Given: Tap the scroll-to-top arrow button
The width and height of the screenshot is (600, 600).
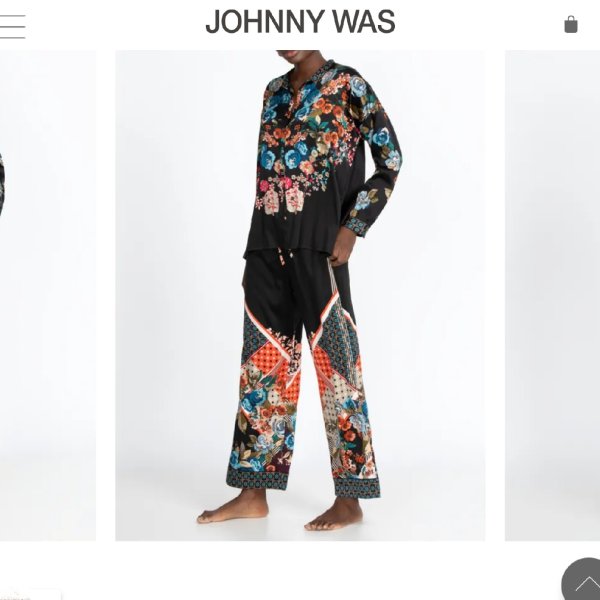Looking at the screenshot, I should [584, 582].
